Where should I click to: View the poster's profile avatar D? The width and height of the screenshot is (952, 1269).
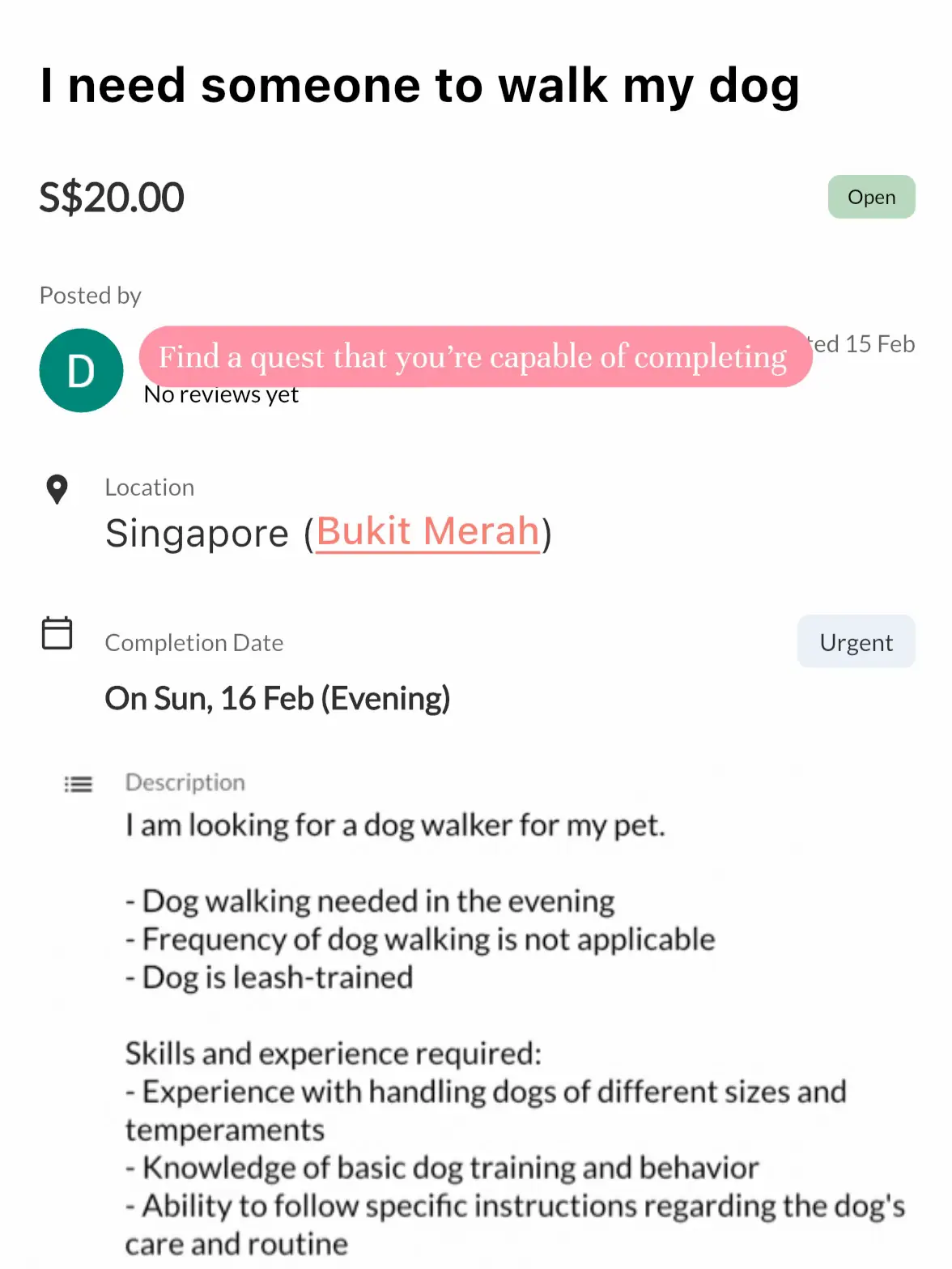[81, 371]
